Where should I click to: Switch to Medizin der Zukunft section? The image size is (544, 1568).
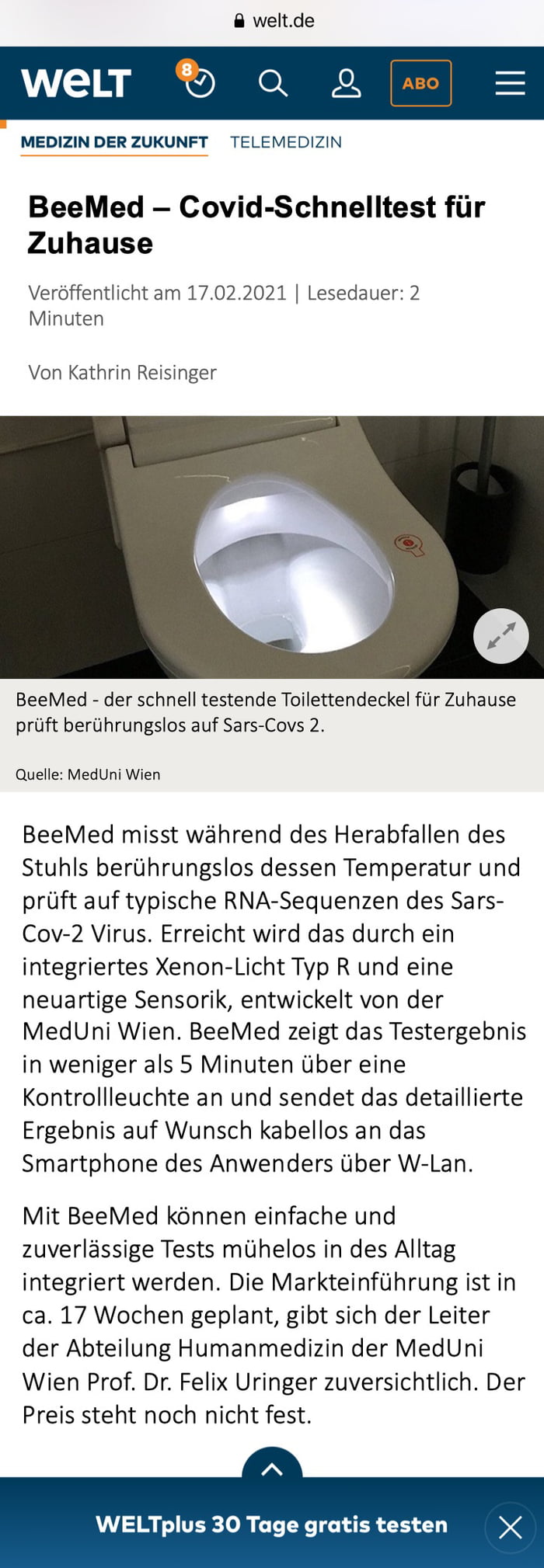(114, 142)
